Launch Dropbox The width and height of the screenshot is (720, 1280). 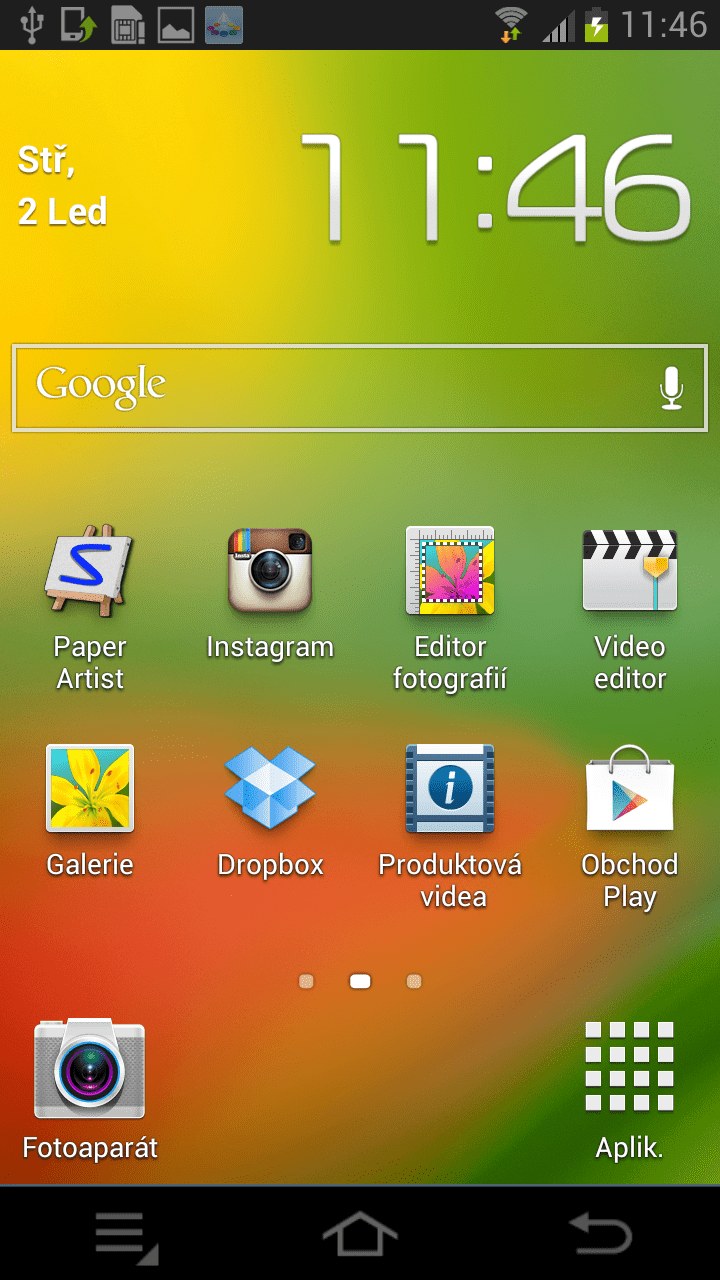[270, 811]
